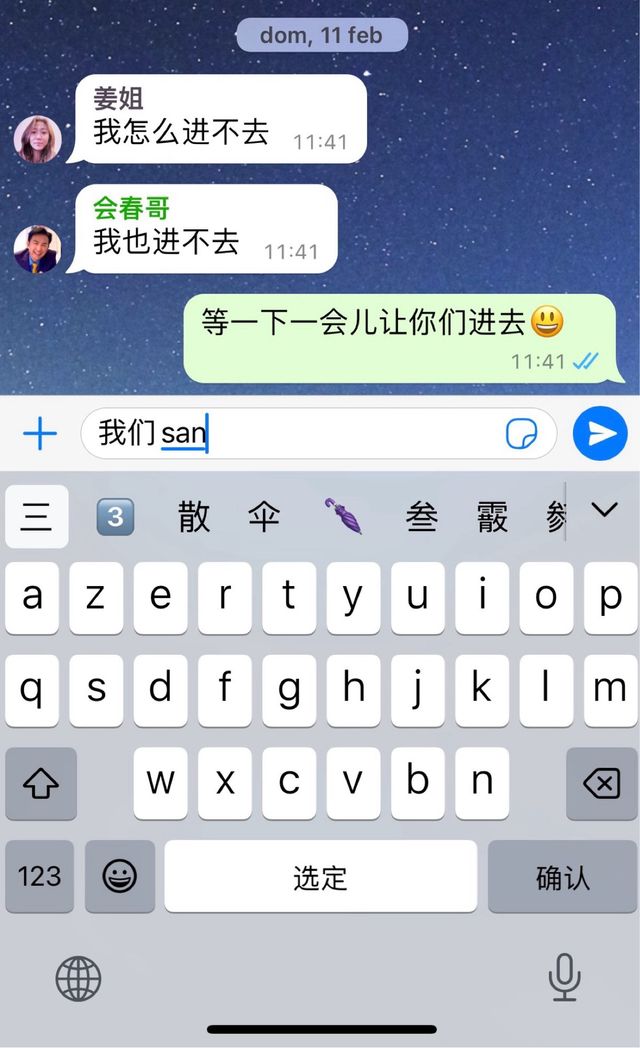
Task: Tap the backspace key
Action: (601, 783)
